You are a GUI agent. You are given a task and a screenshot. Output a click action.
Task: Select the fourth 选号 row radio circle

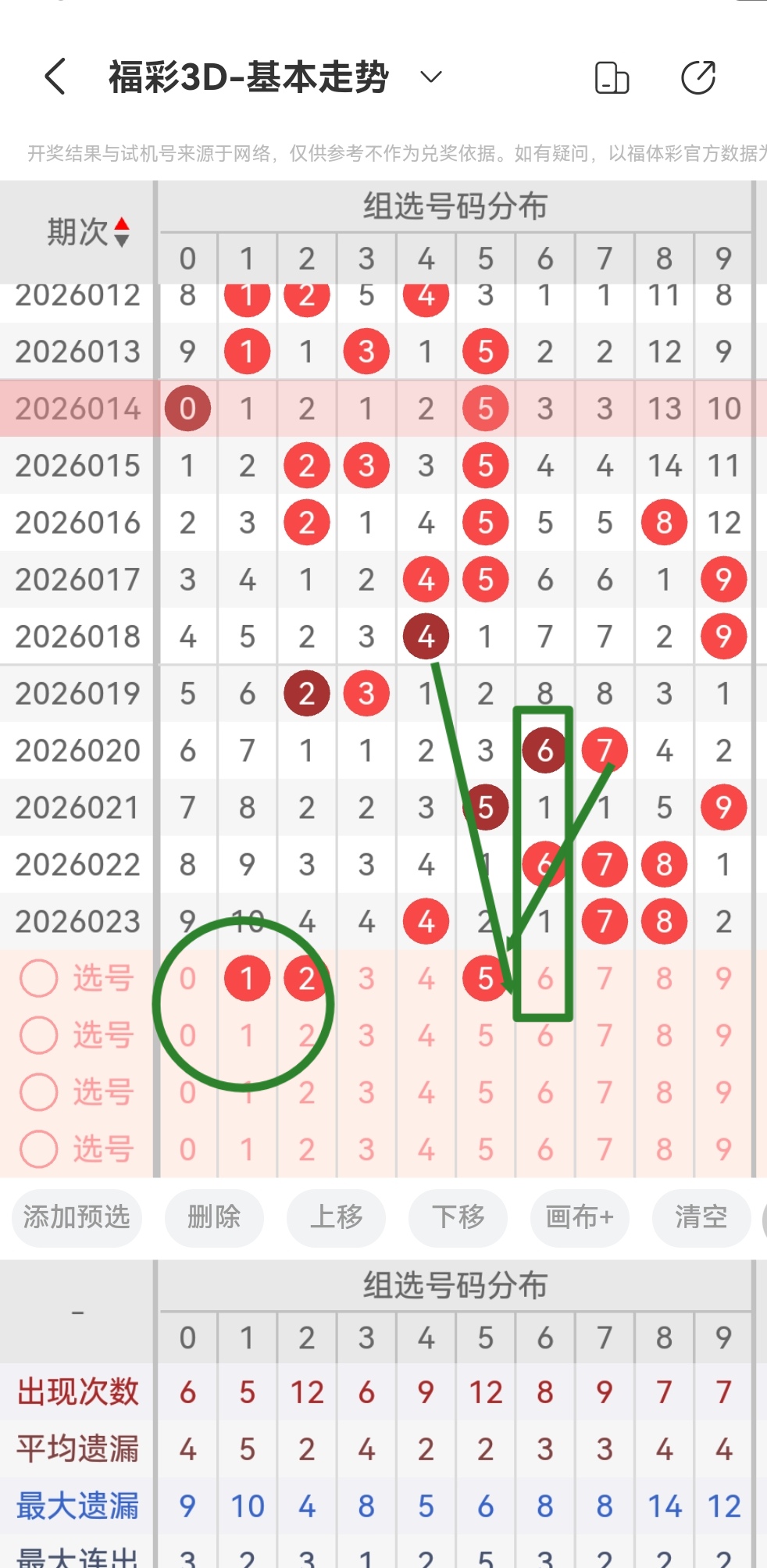(x=39, y=1149)
